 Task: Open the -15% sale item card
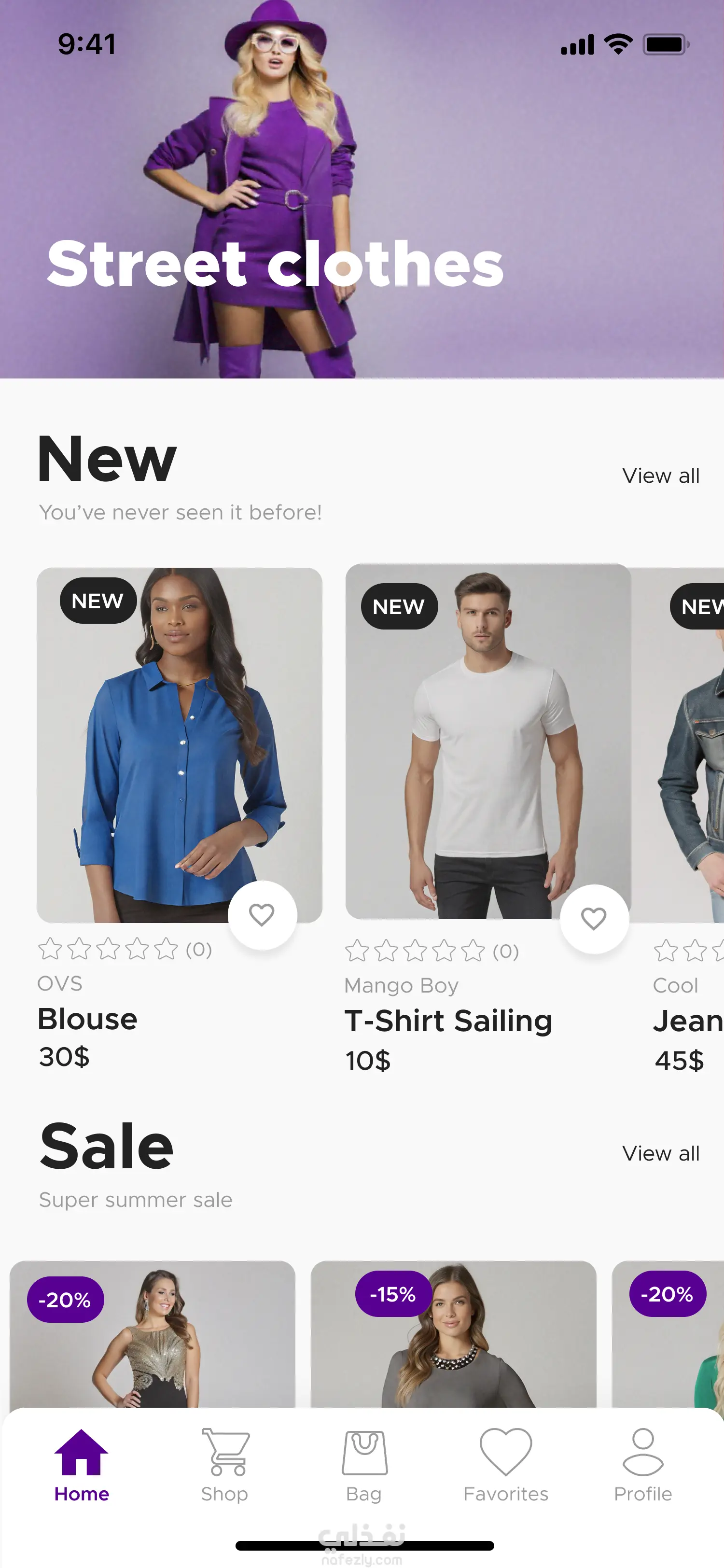[x=453, y=1339]
